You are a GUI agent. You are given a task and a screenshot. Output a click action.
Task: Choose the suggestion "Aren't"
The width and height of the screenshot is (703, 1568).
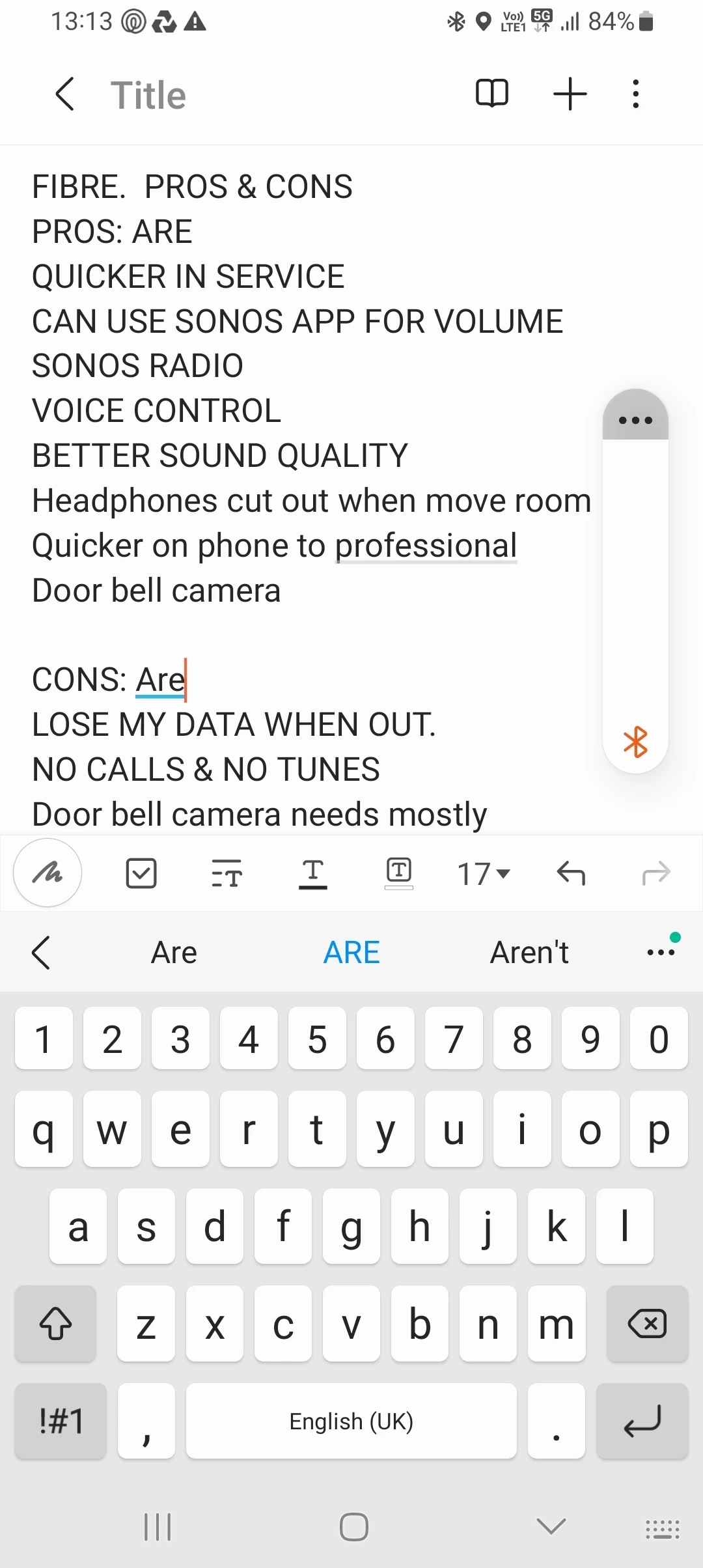pyautogui.click(x=529, y=953)
